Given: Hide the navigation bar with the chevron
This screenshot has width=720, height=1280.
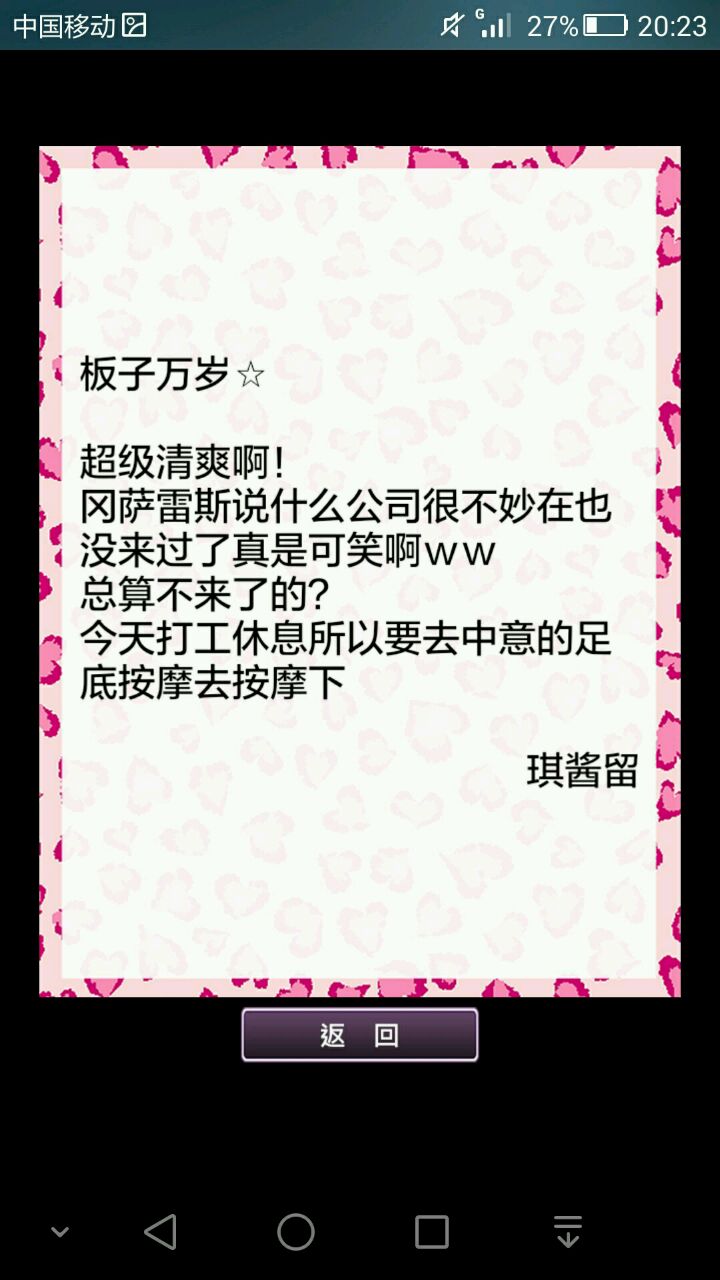Looking at the screenshot, I should (60, 1232).
